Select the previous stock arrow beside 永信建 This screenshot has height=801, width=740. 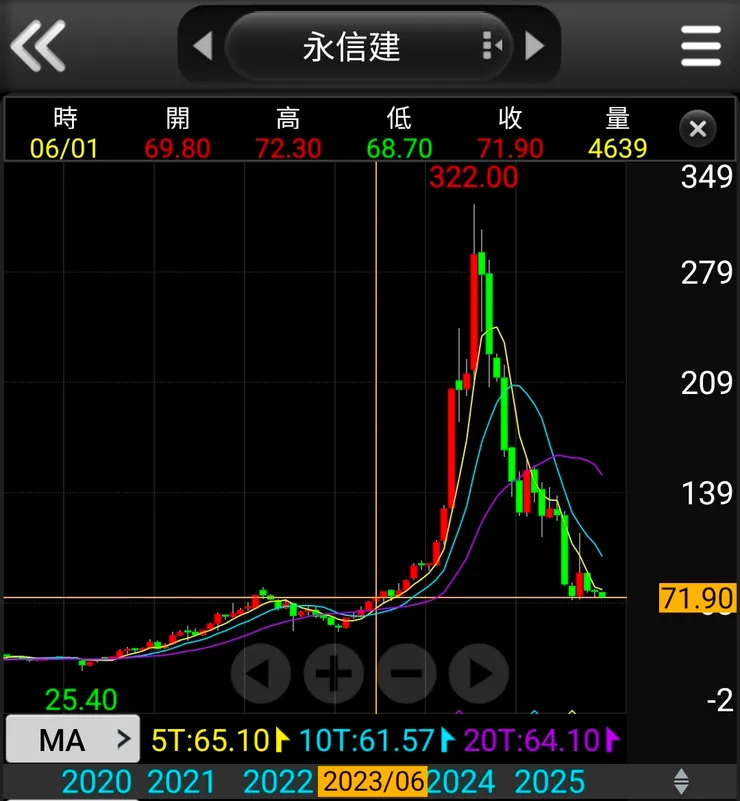point(205,46)
